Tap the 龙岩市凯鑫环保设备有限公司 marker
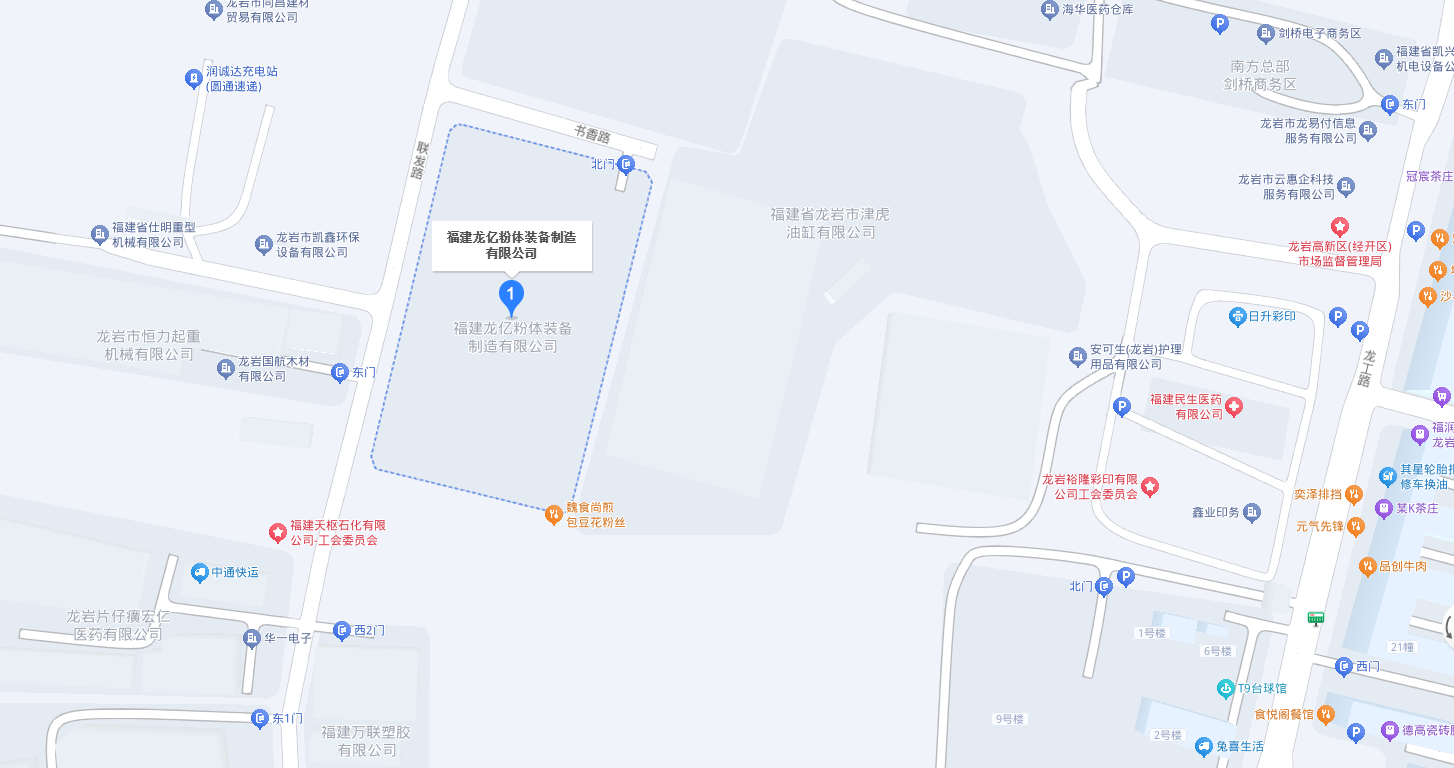 pos(263,244)
